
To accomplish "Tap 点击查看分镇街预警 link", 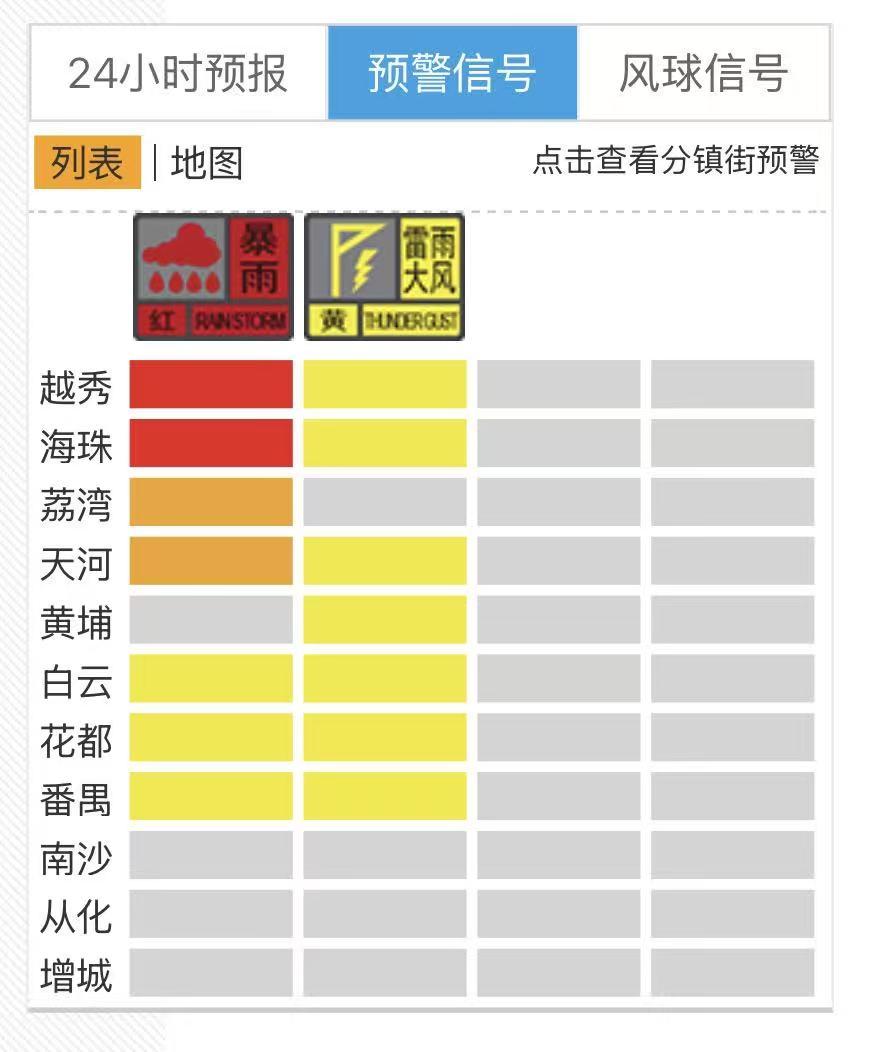I will [x=676, y=160].
